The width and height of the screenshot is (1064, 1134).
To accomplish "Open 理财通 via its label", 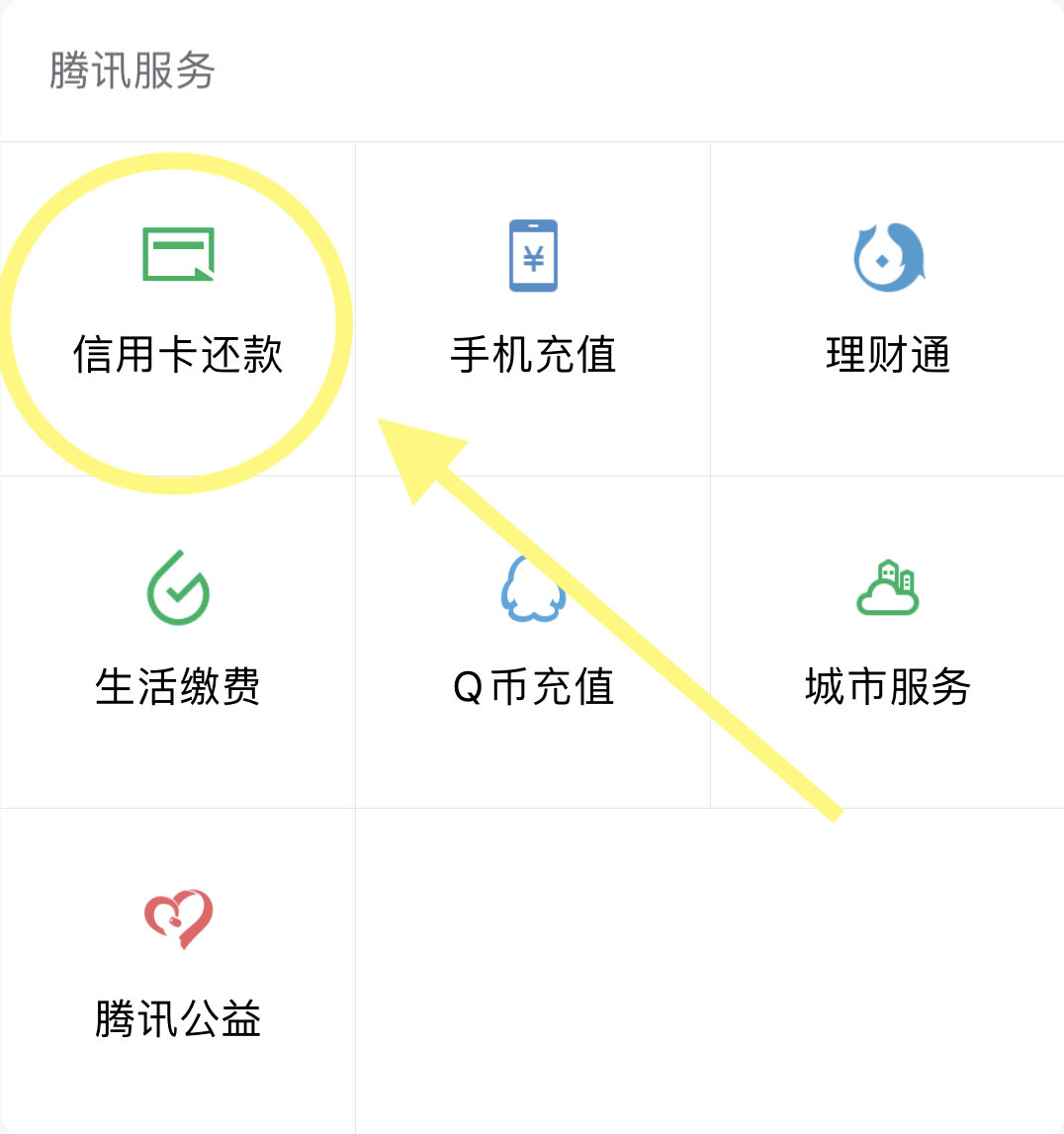I will click(887, 358).
